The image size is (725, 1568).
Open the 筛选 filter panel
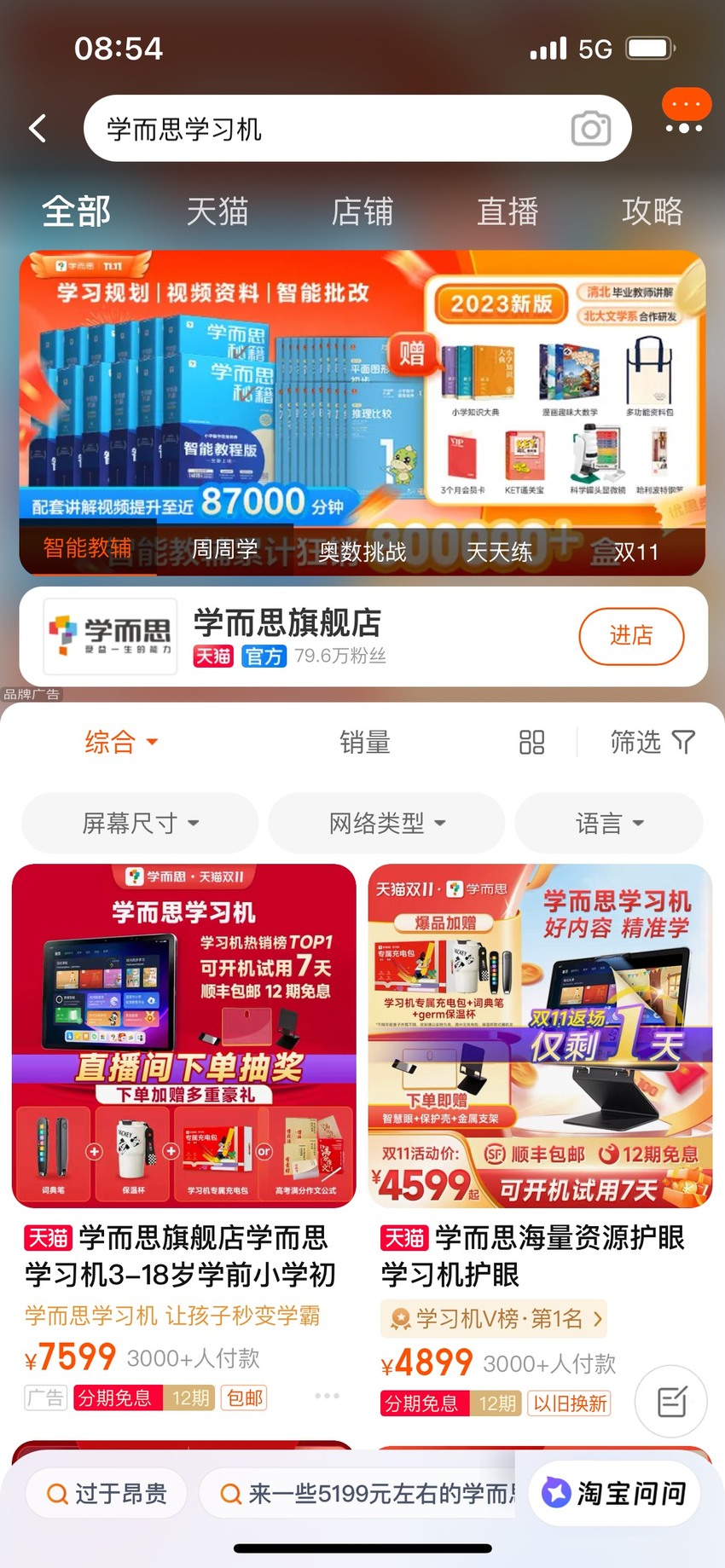click(652, 742)
